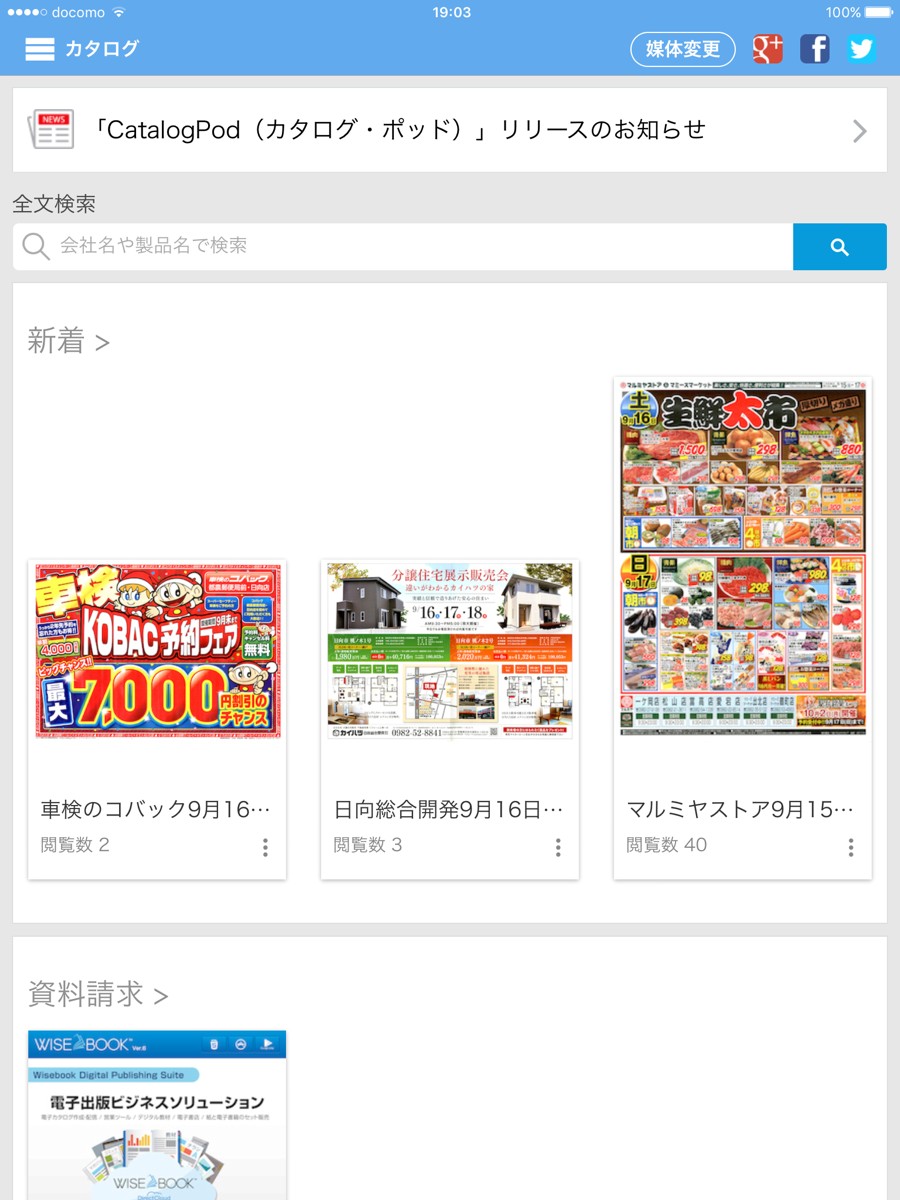Image resolution: width=900 pixels, height=1200 pixels.
Task: Share via Facebook icon
Action: pos(815,48)
